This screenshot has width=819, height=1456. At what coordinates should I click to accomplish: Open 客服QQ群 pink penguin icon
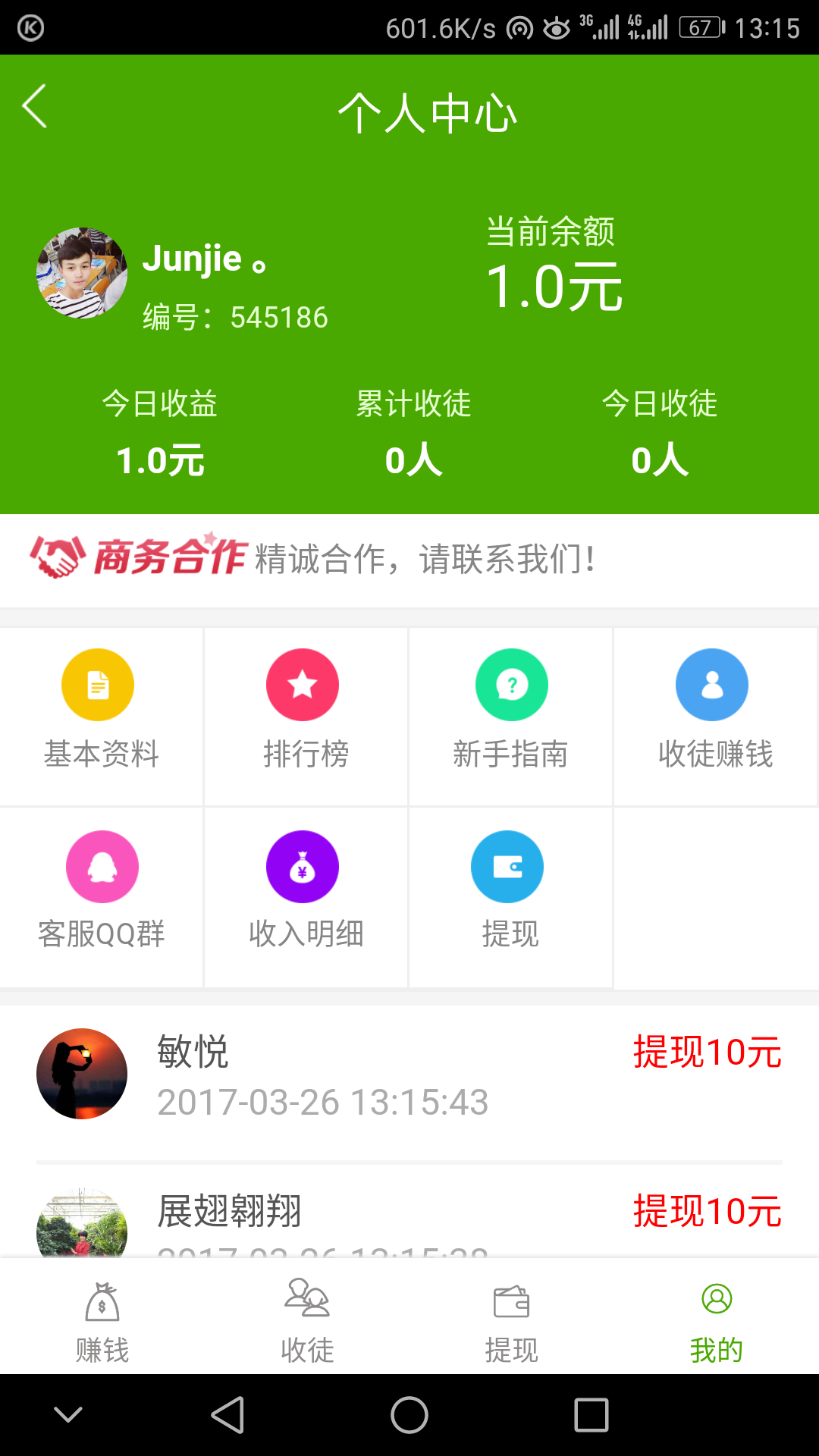pyautogui.click(x=102, y=867)
